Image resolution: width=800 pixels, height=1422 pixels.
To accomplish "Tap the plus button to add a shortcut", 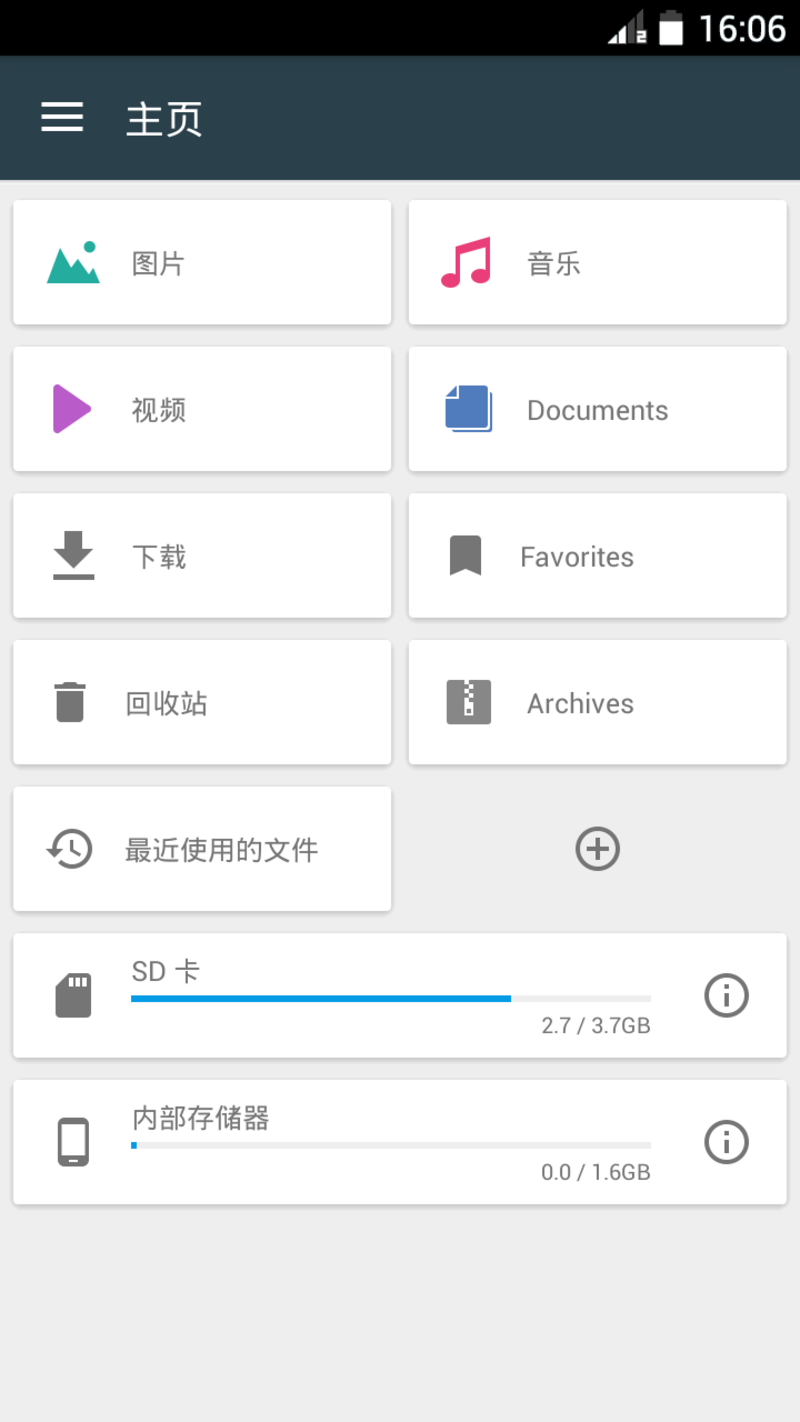I will coord(597,849).
